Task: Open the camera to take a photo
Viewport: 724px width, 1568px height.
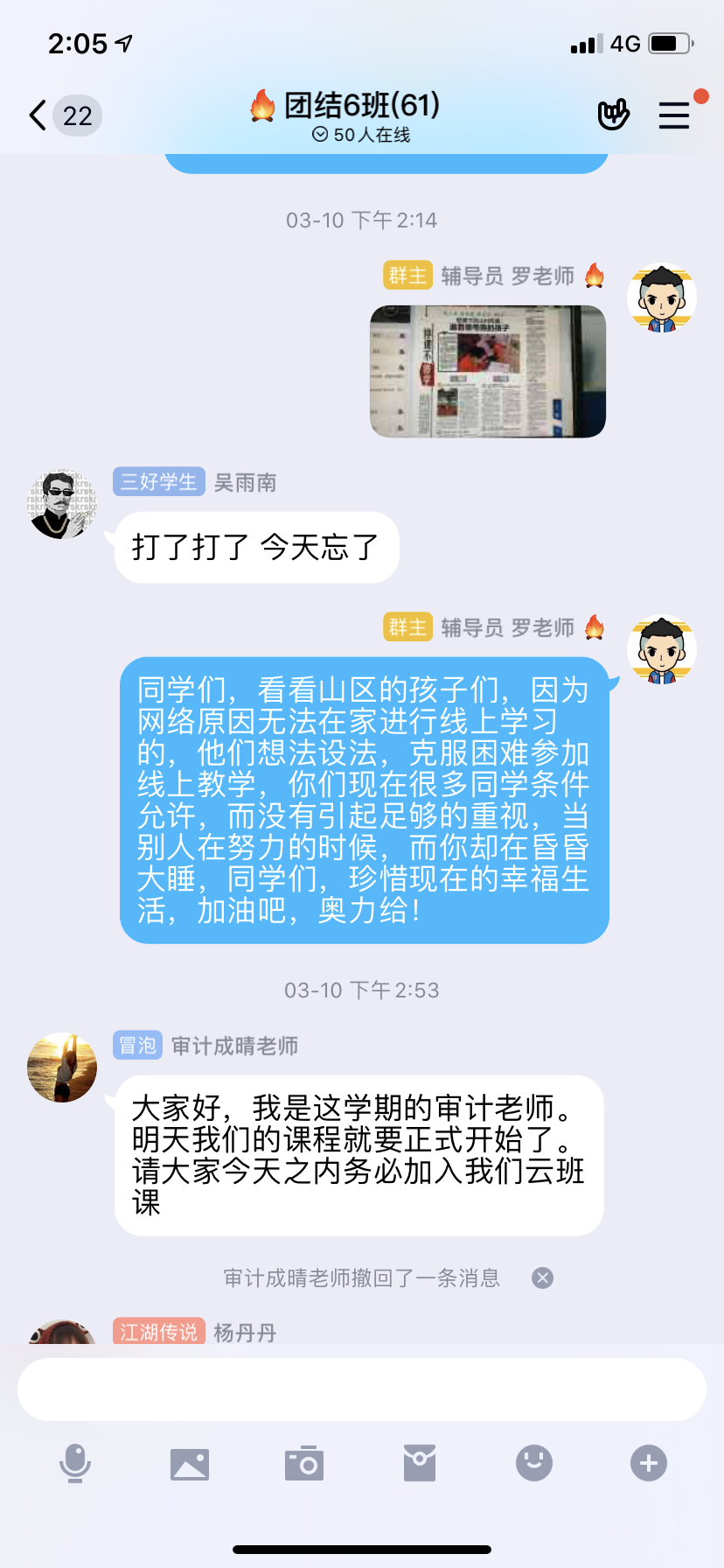Action: tap(304, 1463)
